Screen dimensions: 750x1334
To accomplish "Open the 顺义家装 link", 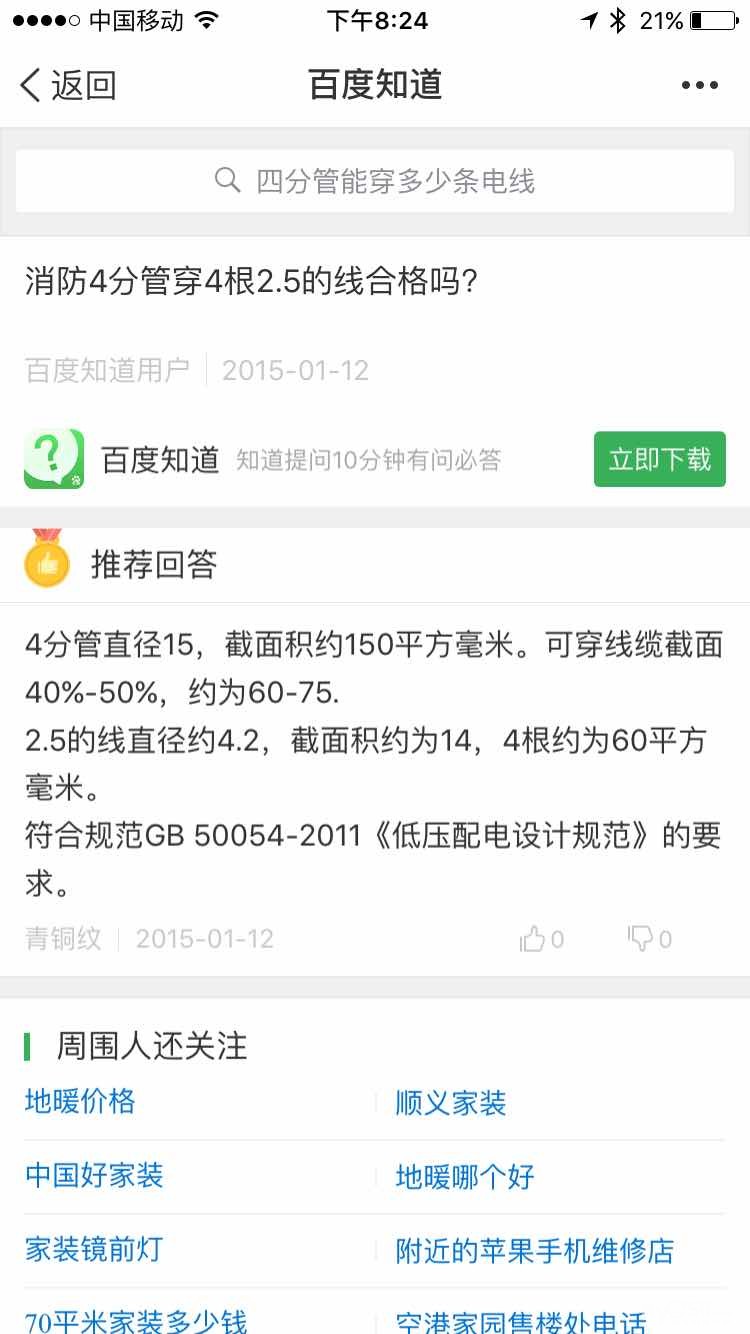I will pos(451,1103).
